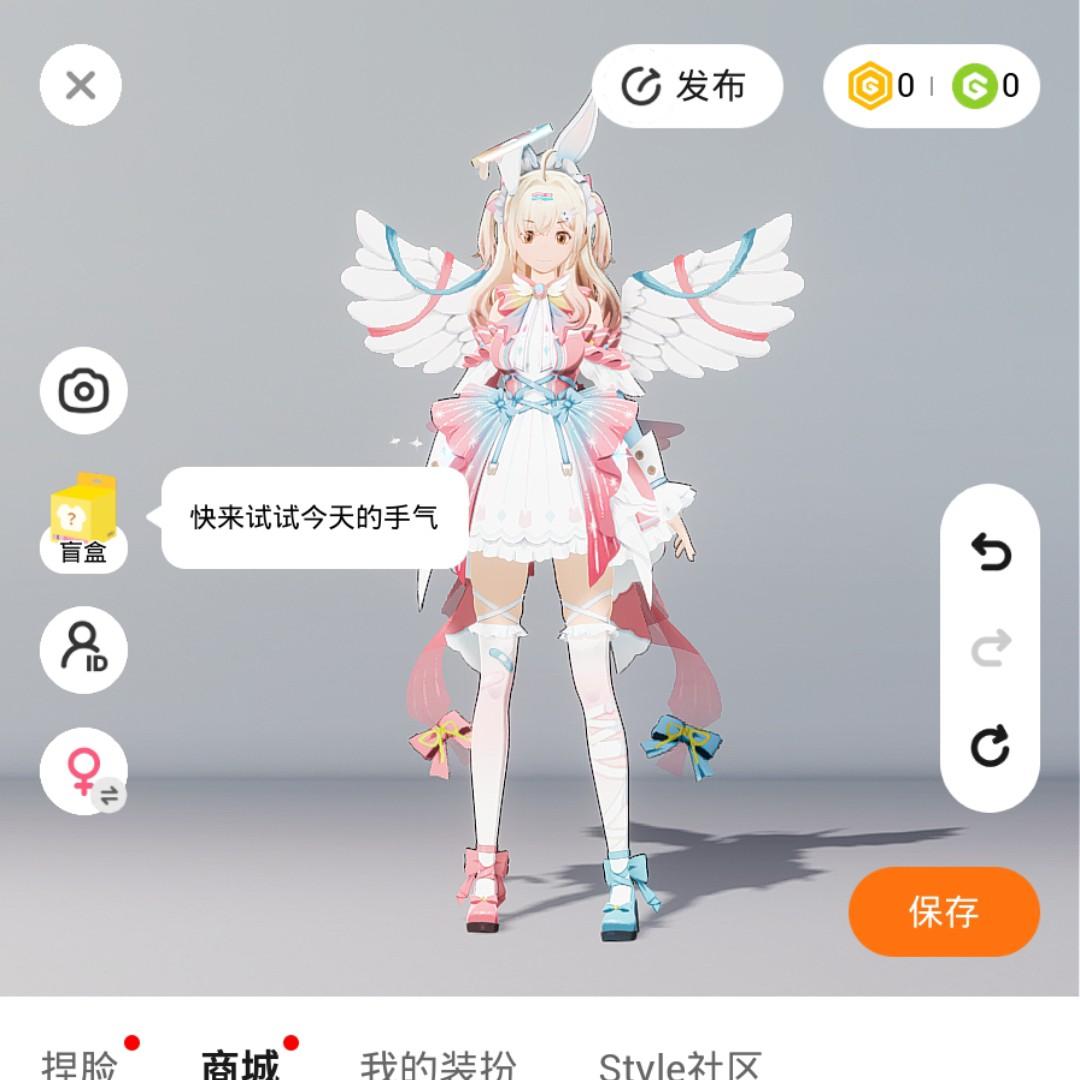Tap the 发布 publish button
The width and height of the screenshot is (1080, 1080).
click(687, 87)
